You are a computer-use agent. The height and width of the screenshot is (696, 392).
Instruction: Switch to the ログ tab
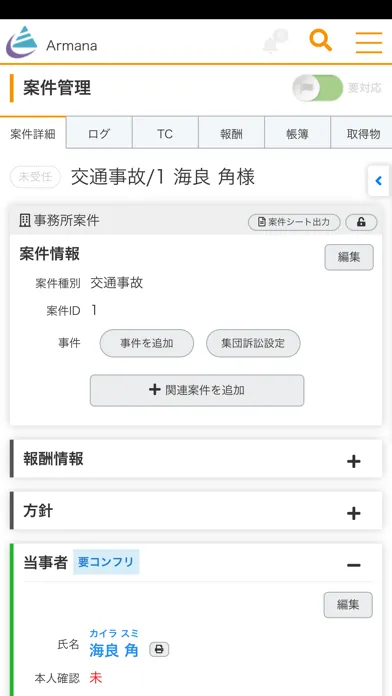pos(99,133)
